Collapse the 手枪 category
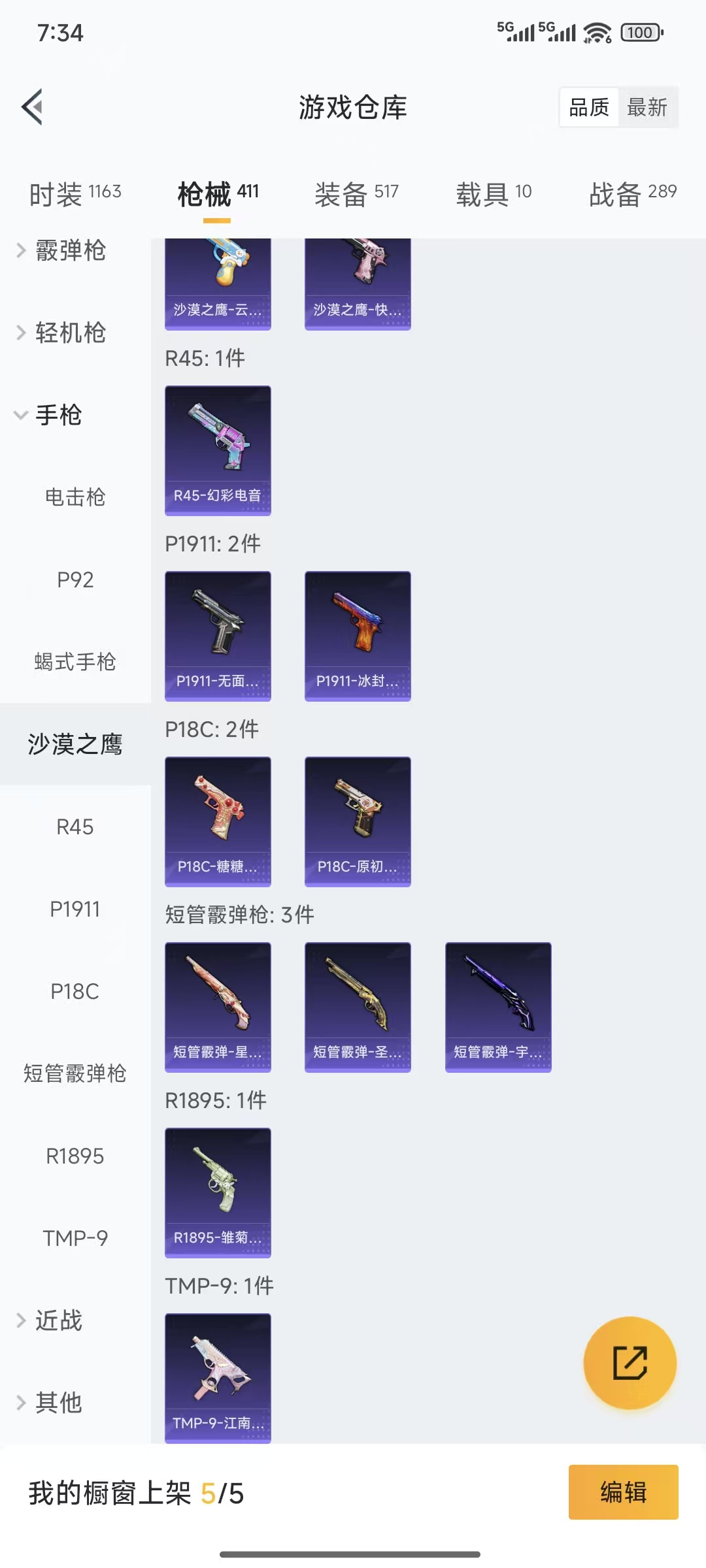This screenshot has height=1568, width=706. click(58, 415)
